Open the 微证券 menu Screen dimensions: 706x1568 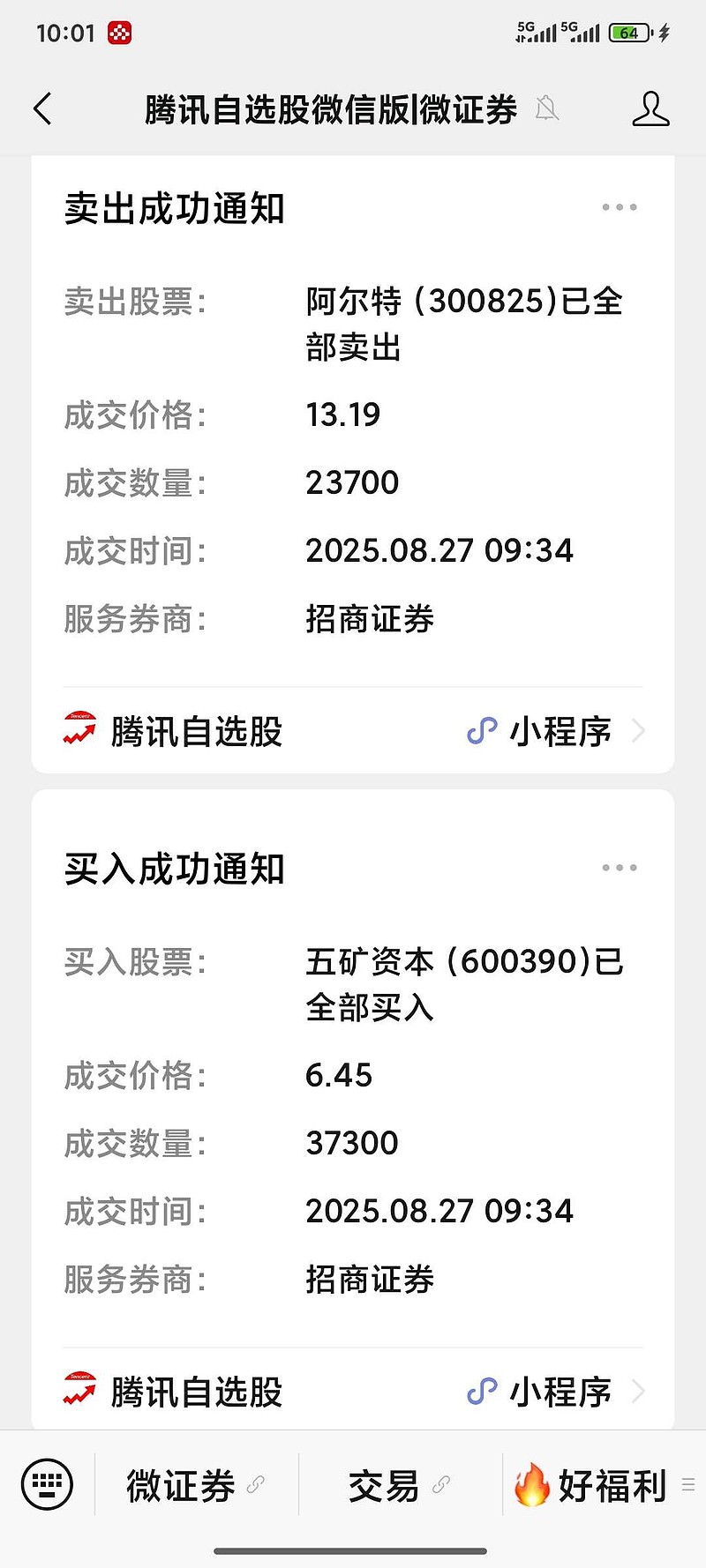point(196,1486)
